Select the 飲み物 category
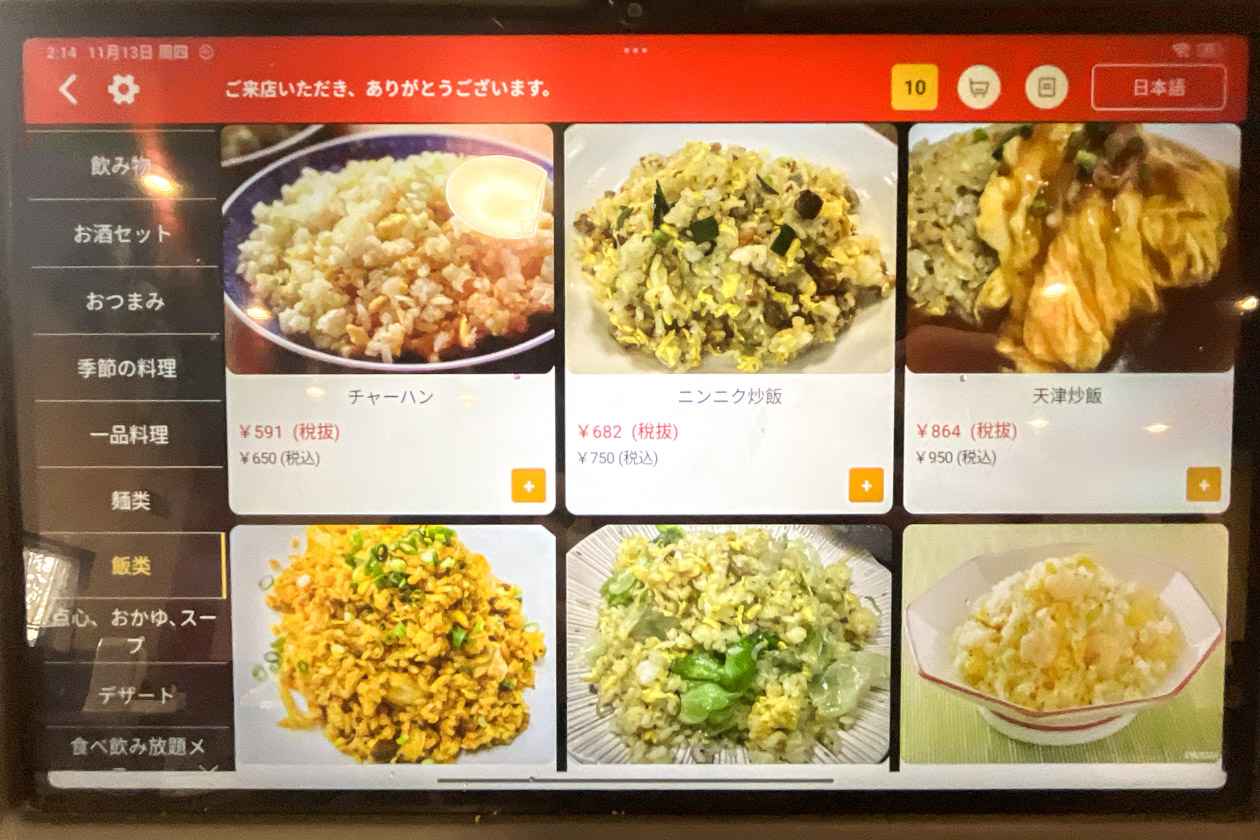This screenshot has height=840, width=1260. coord(122,166)
